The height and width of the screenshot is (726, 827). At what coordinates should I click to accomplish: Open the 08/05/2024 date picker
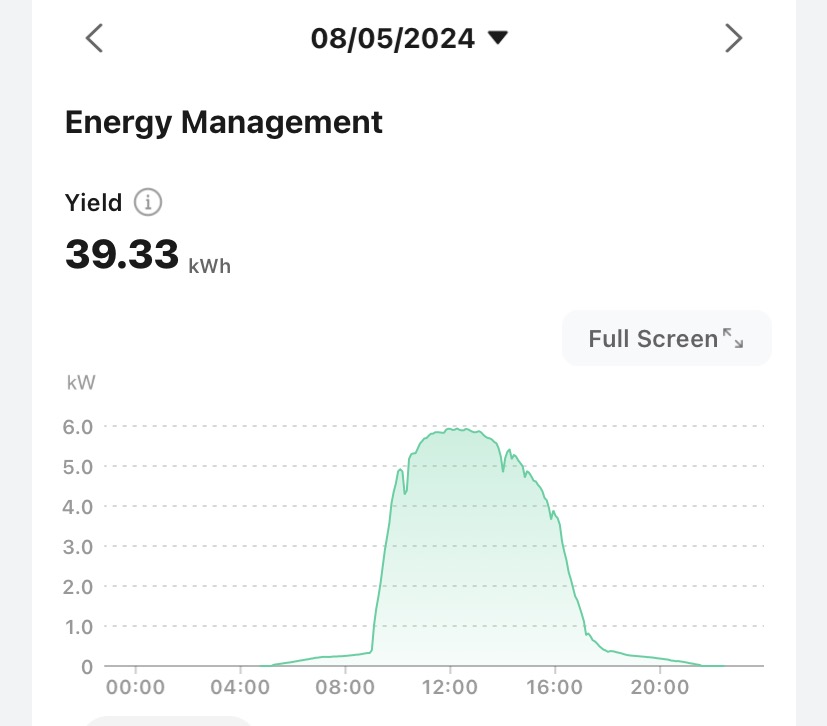(x=410, y=39)
